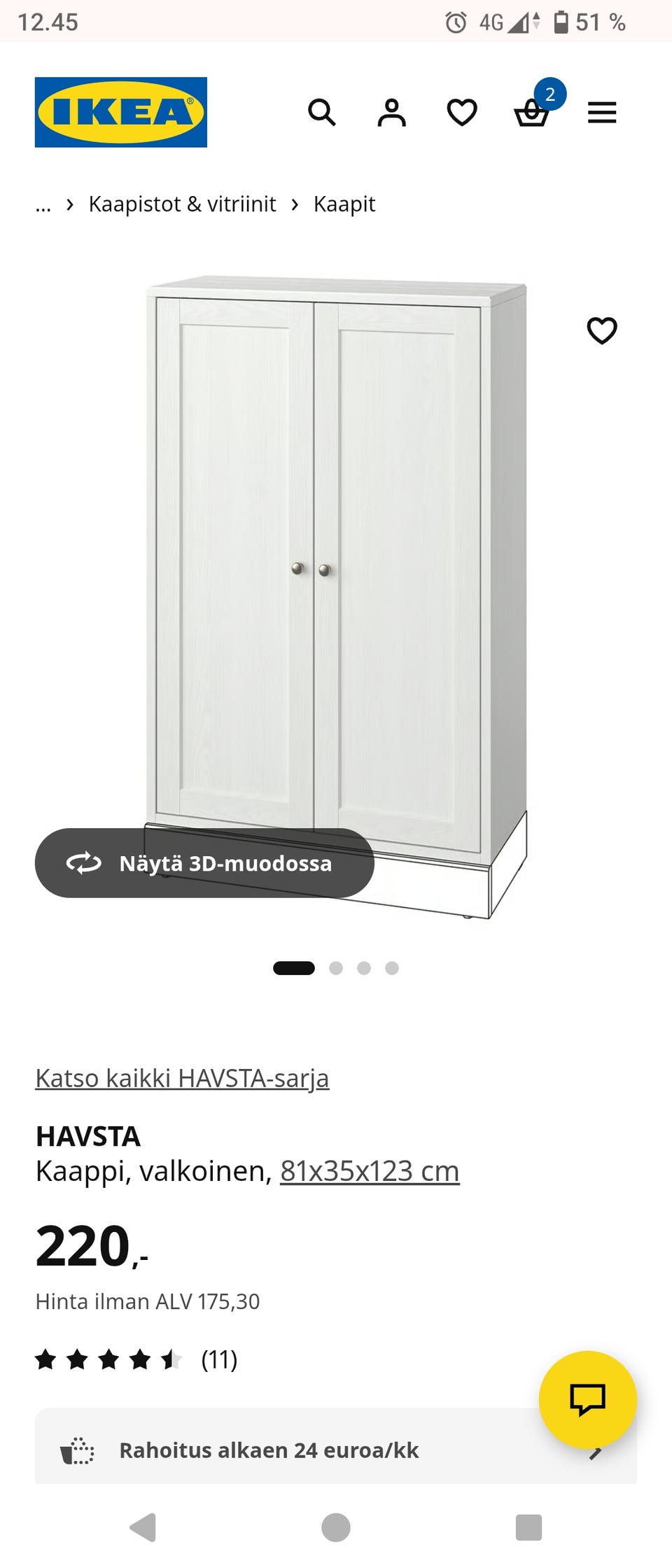Image resolution: width=672 pixels, height=1568 pixels.
Task: Expand the dimensions link 81x35x123 cm
Action: click(x=368, y=1169)
